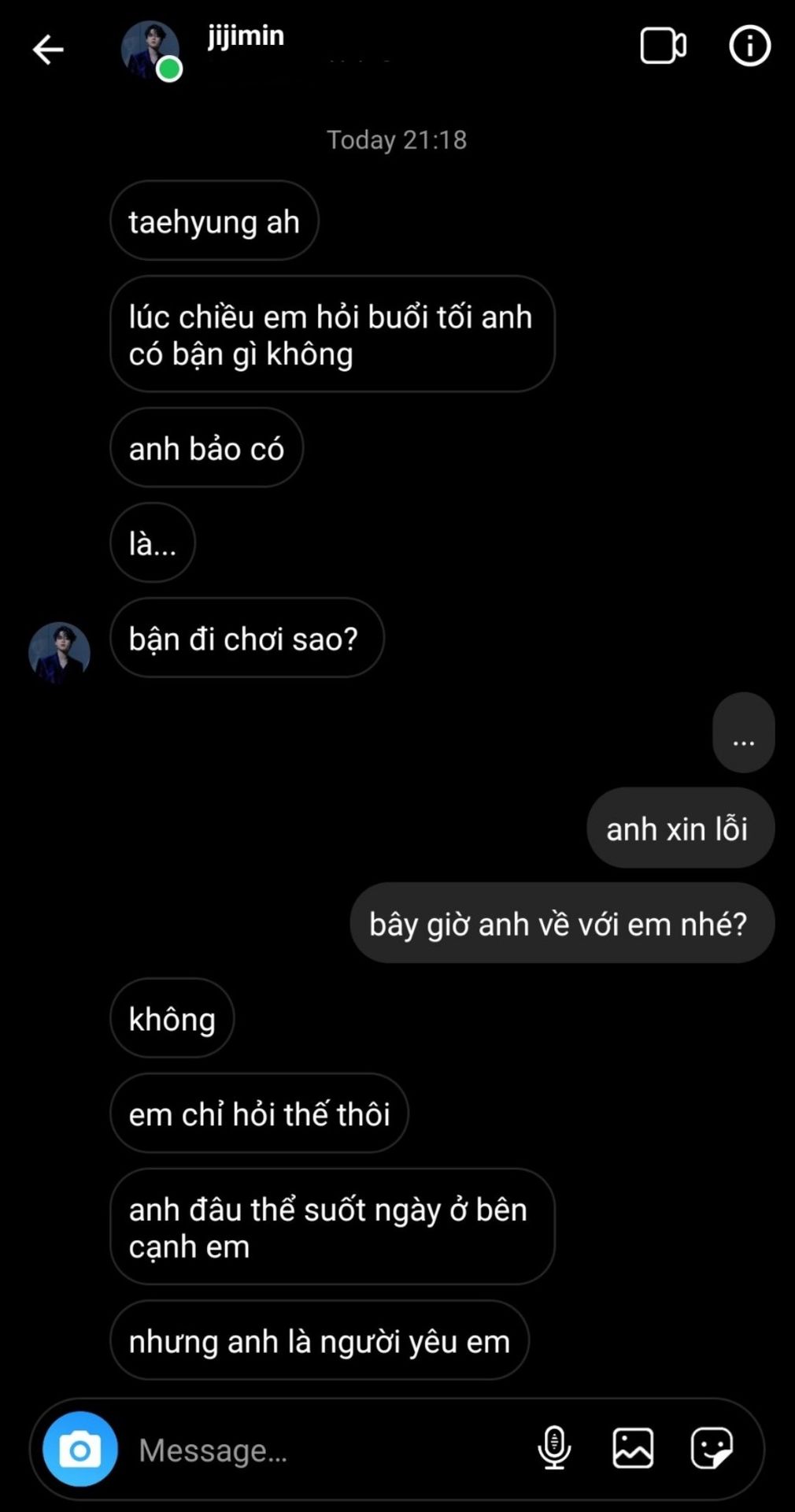This screenshot has height=1512, width=795.
Task: Go back from jijimin chat
Action: pos(47,49)
